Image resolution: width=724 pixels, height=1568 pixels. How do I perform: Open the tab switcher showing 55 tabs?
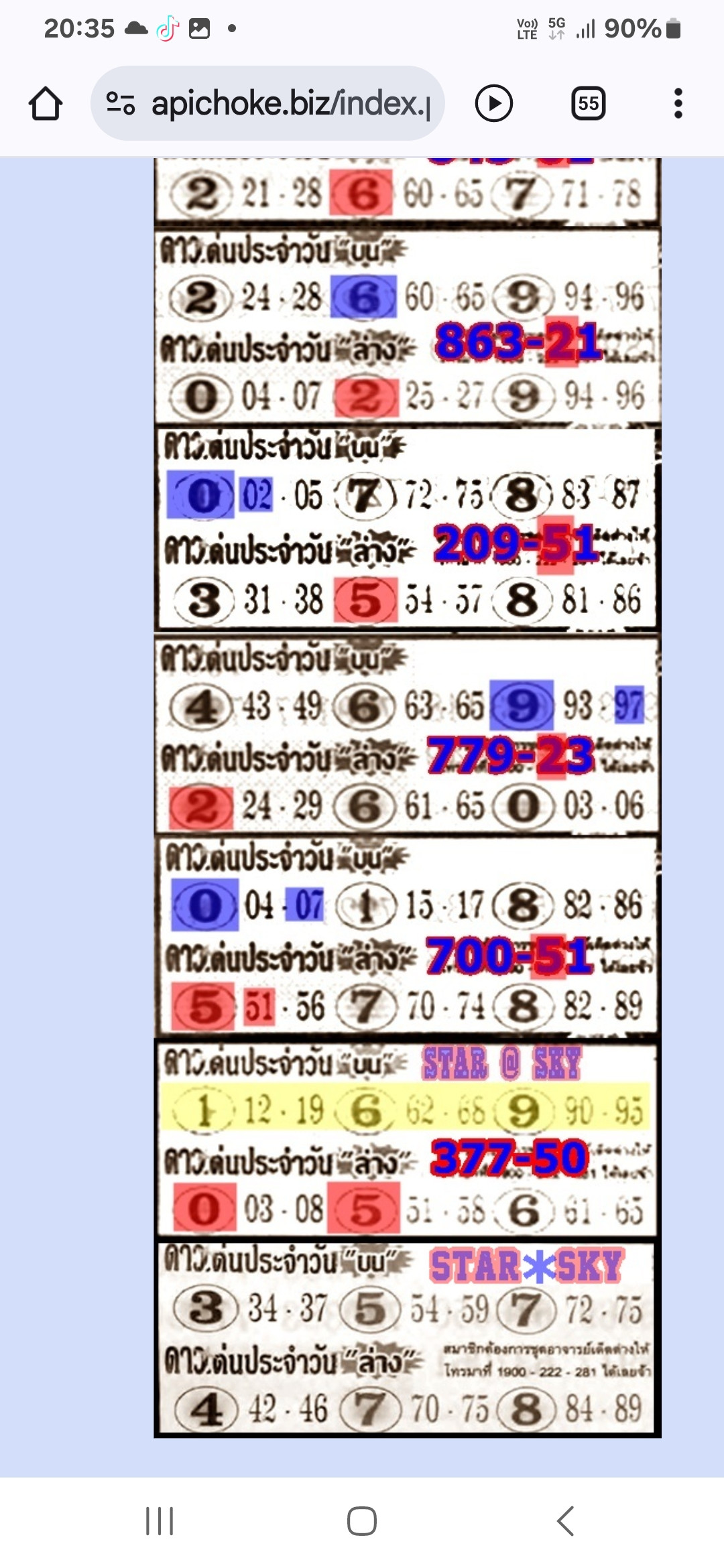click(589, 104)
